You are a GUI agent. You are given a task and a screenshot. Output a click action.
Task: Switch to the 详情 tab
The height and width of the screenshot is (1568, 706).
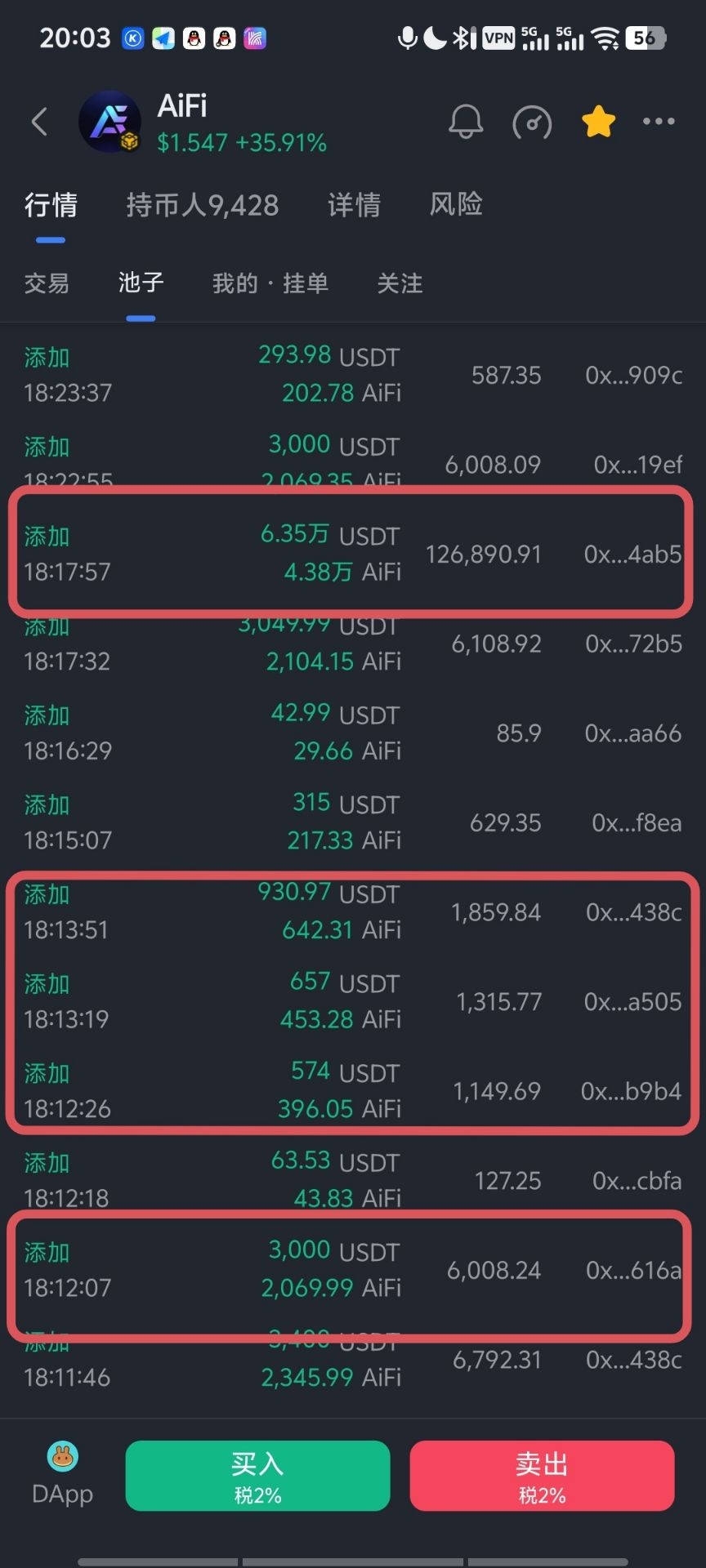coord(354,205)
